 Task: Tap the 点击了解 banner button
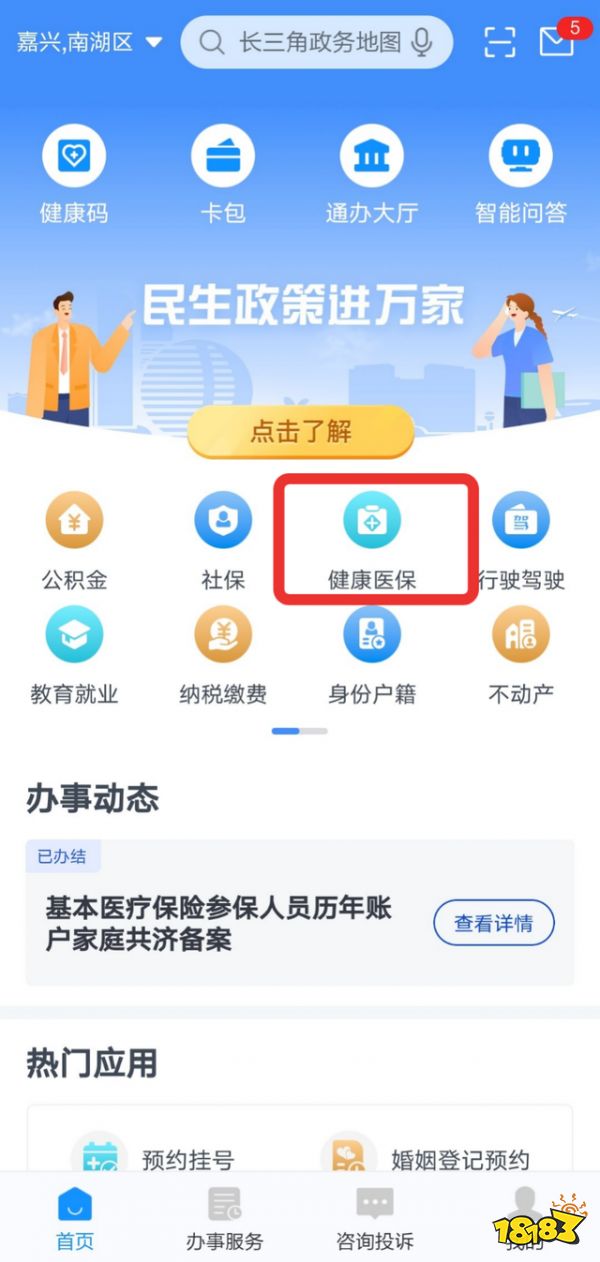(301, 432)
